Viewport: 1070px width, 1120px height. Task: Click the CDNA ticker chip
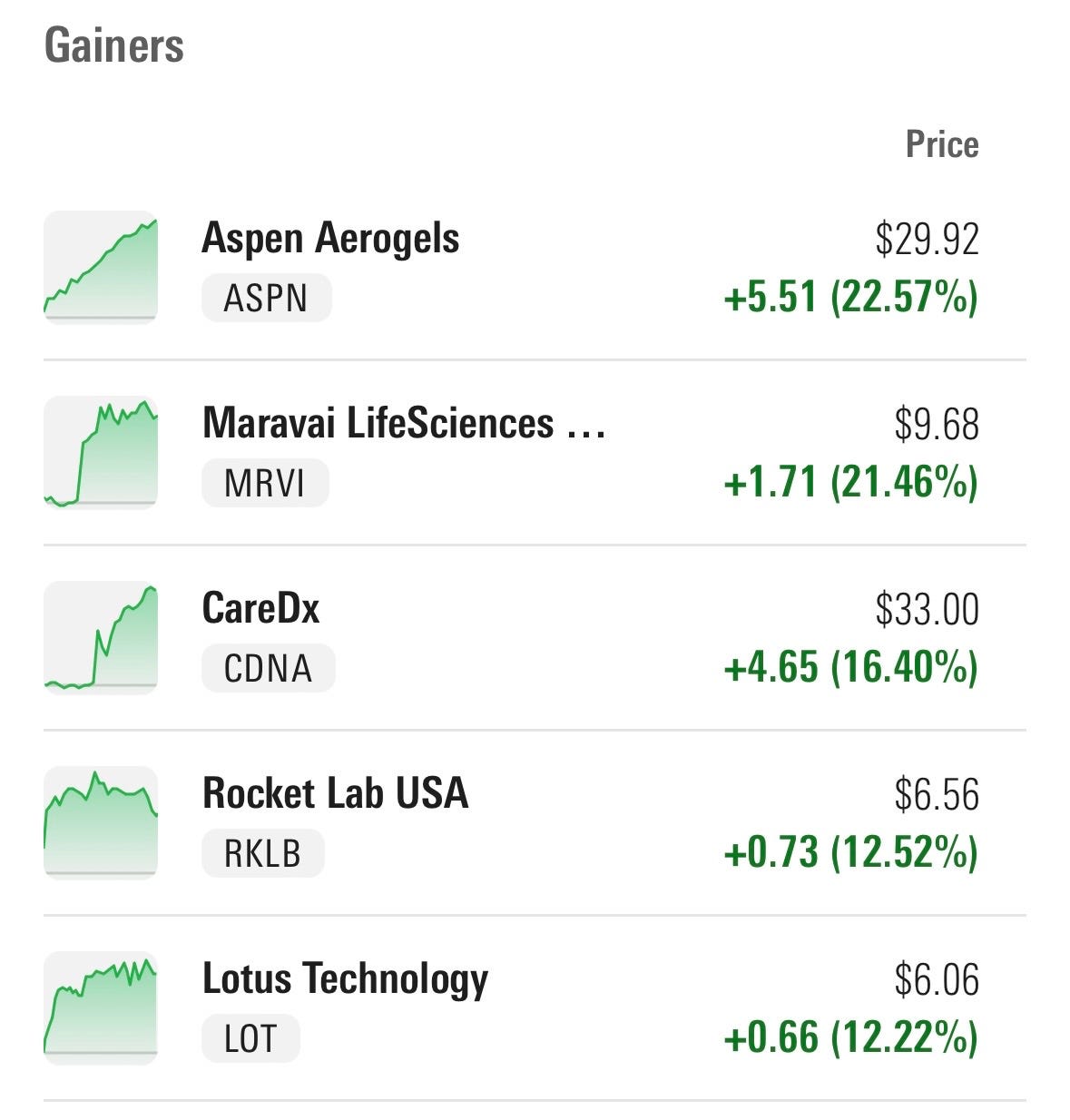tap(267, 669)
